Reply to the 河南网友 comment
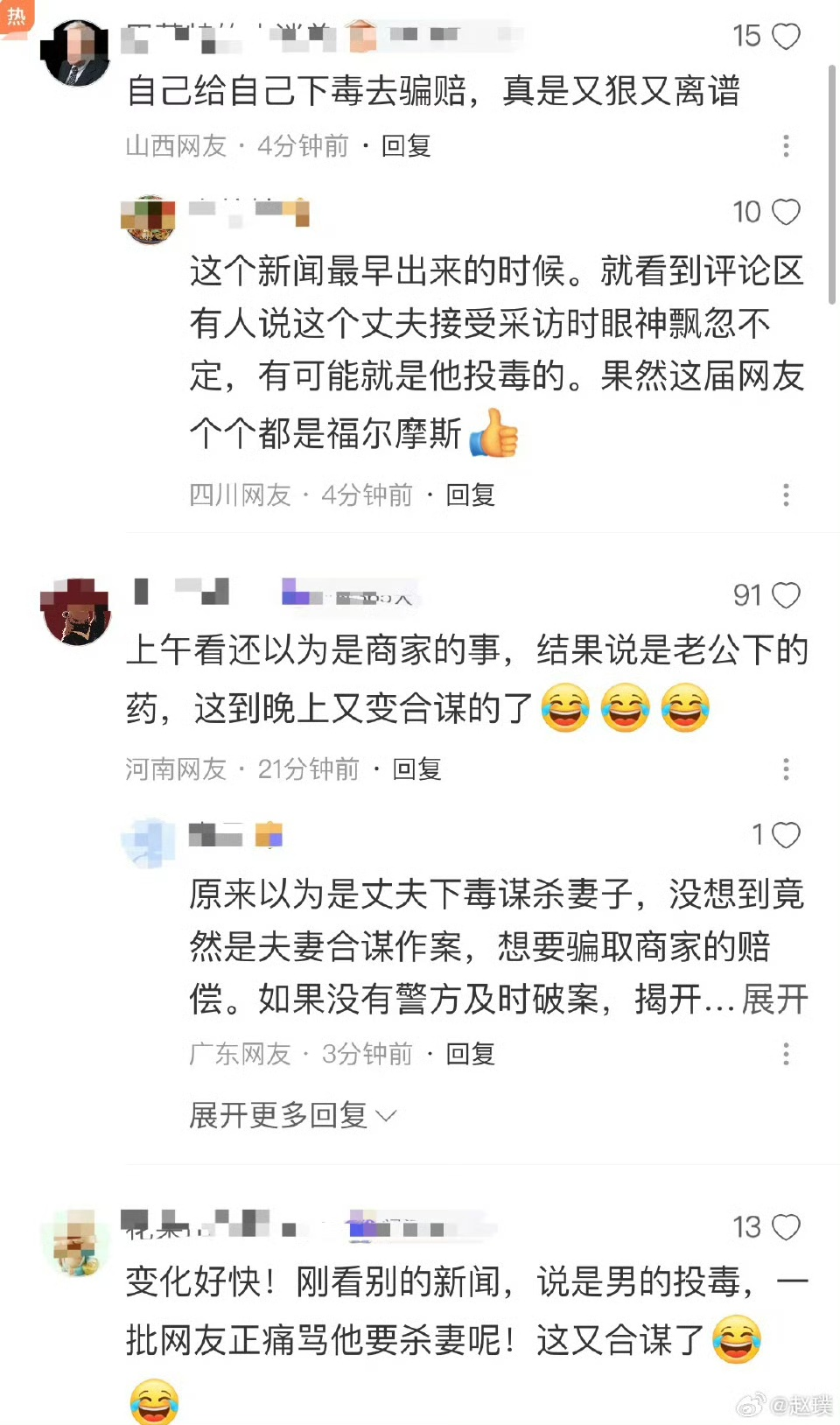 416,769
